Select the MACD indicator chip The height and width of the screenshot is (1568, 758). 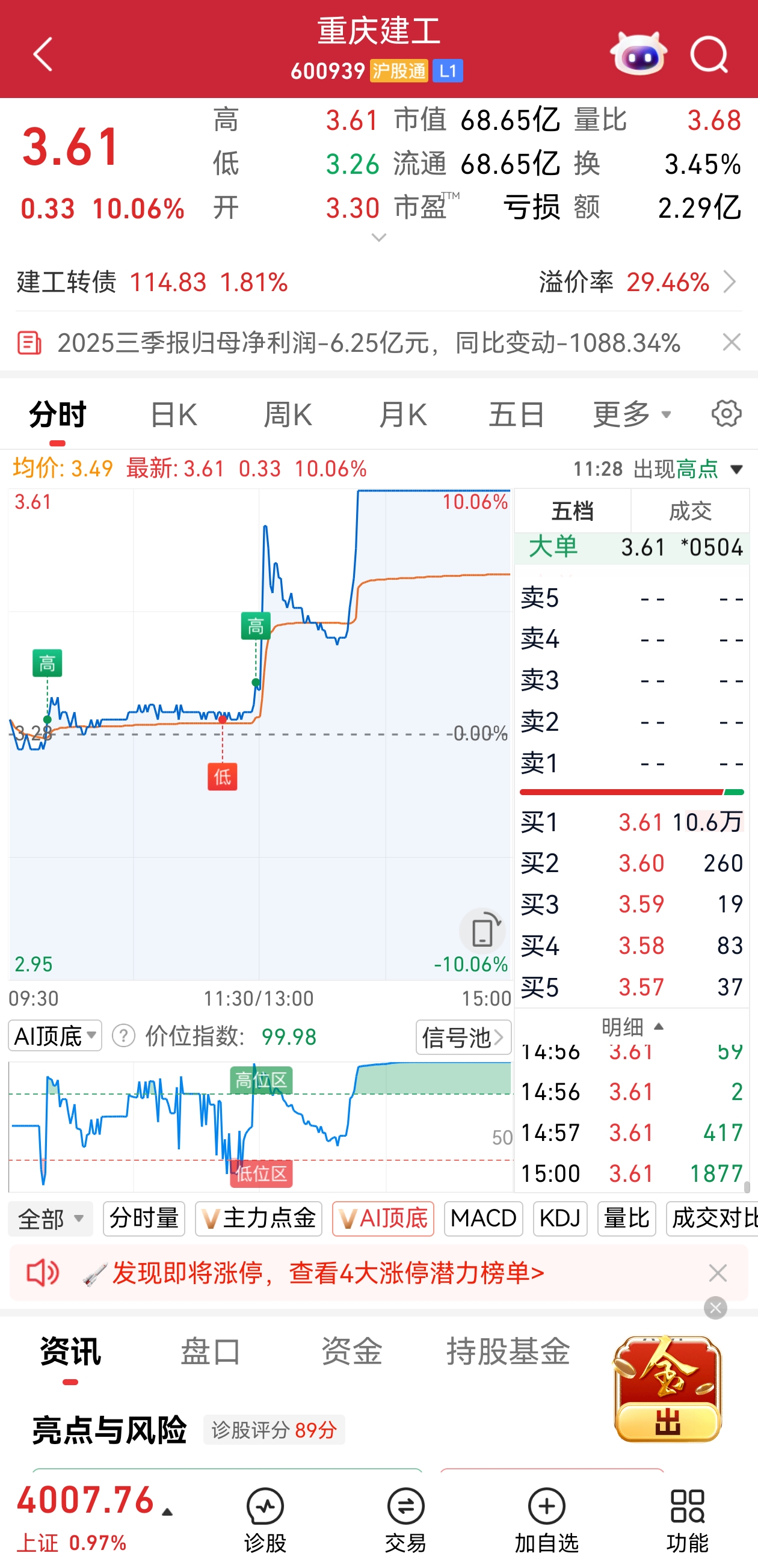[x=484, y=1219]
